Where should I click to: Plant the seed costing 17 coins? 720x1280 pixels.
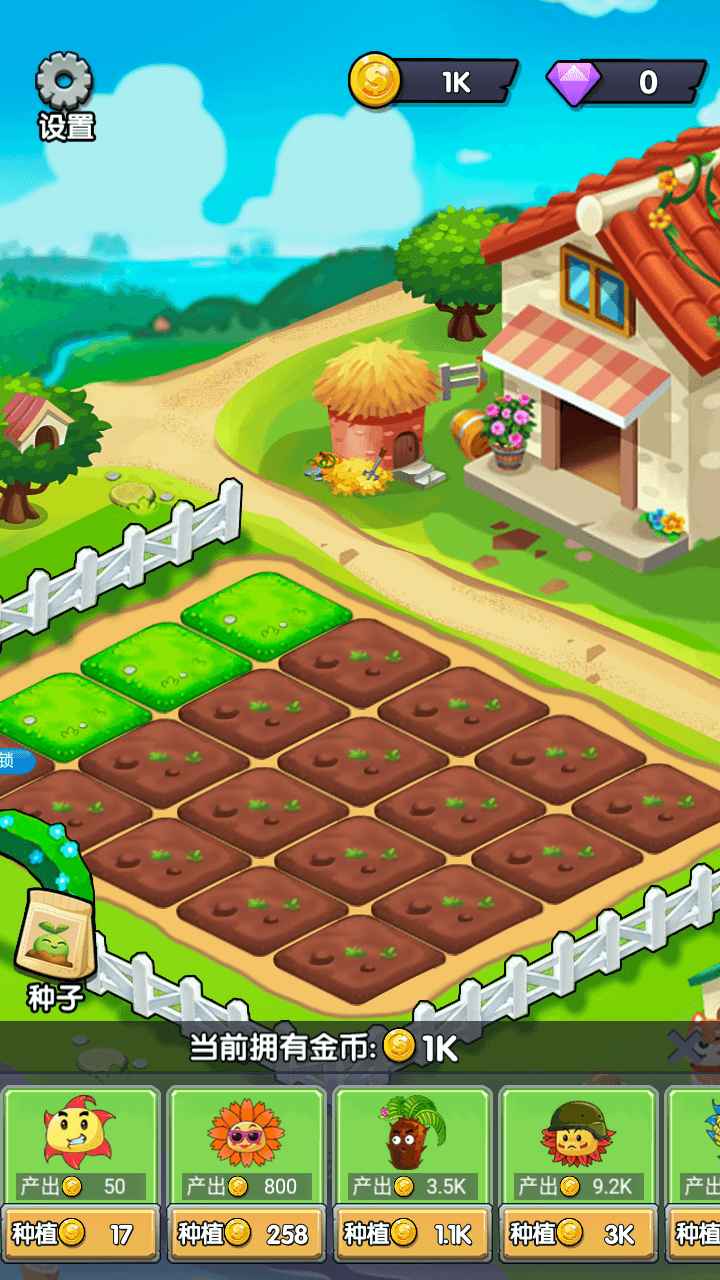coord(81,1234)
